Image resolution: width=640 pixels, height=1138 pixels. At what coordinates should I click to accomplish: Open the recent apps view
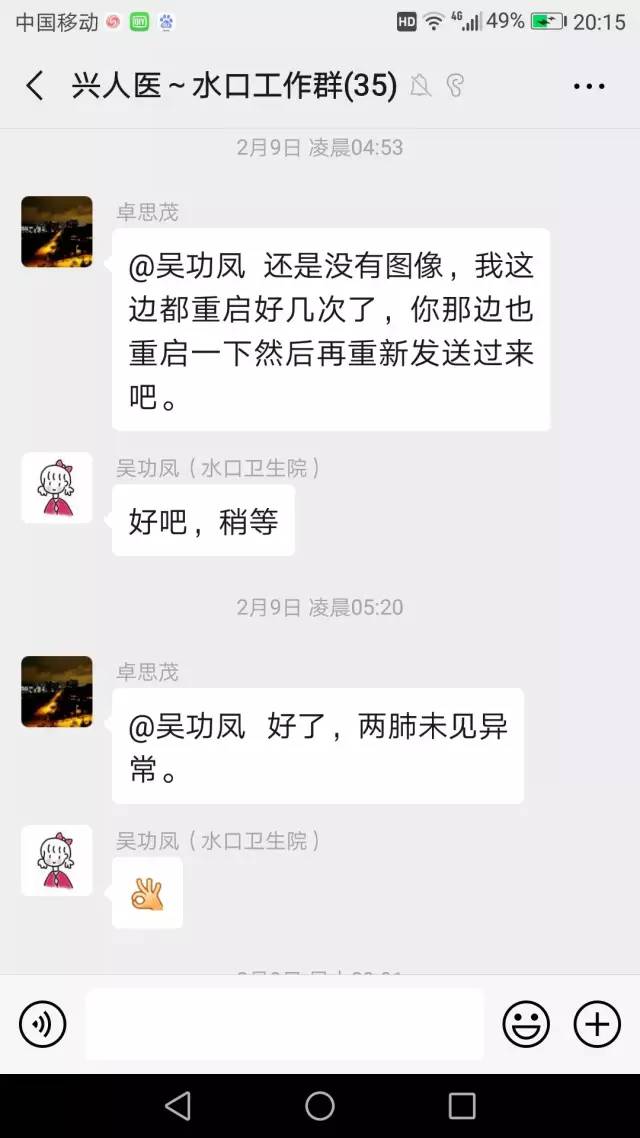tap(462, 1105)
